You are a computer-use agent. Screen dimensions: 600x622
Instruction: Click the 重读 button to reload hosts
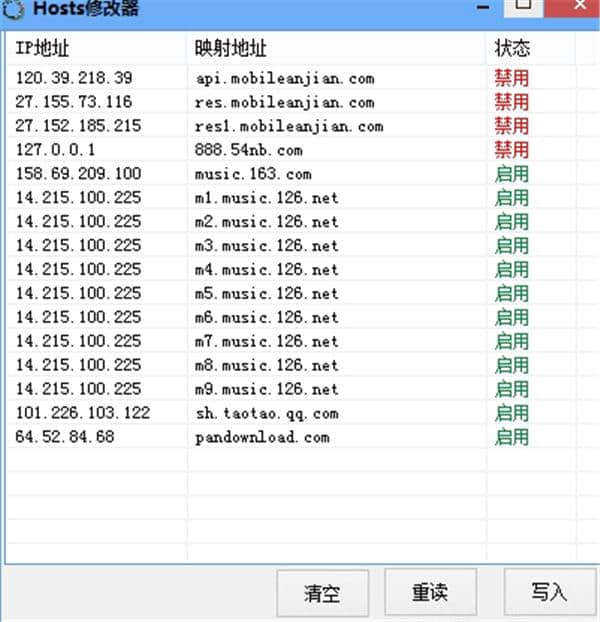point(430,591)
